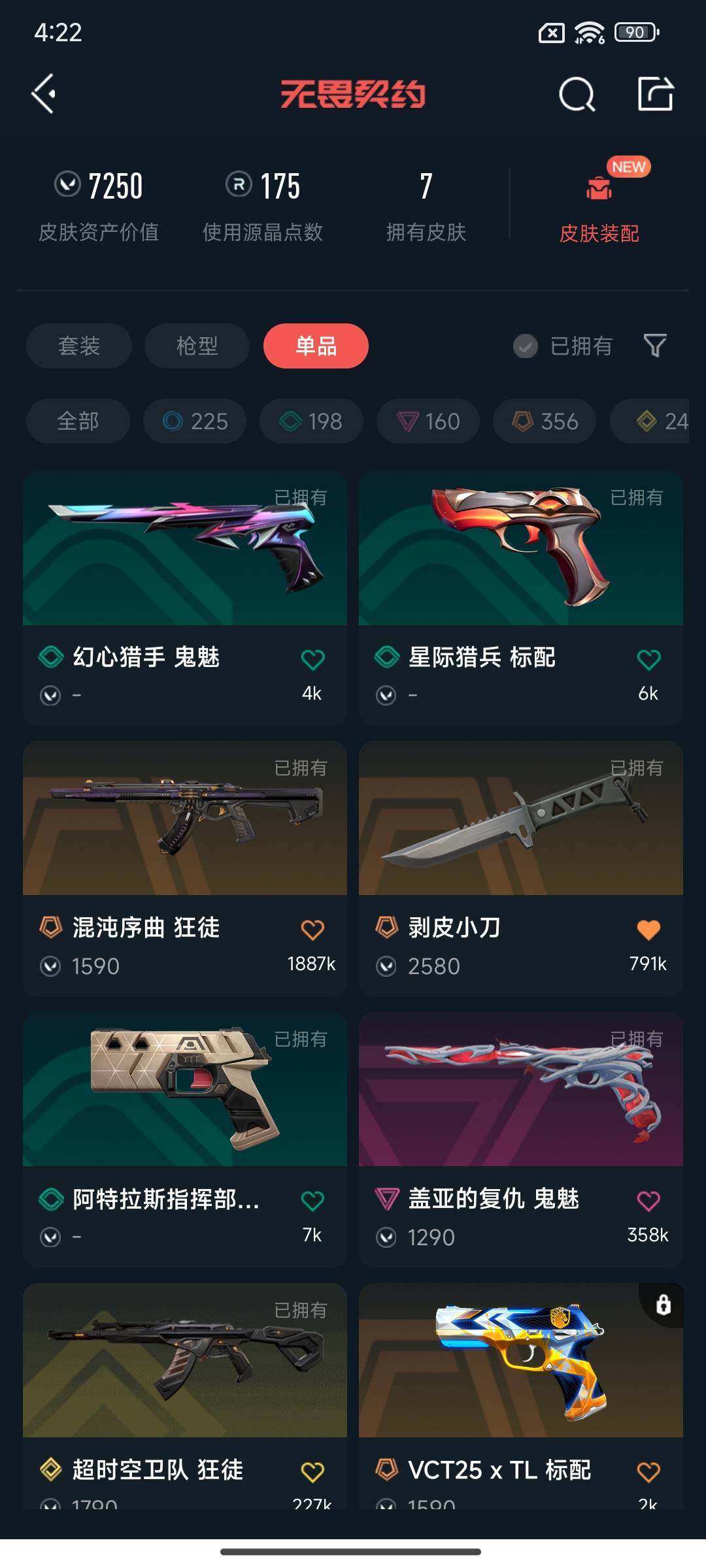Screen dimensions: 706x1568
Task: Open the VCT25 x TL 标配 card
Action: coord(521,1396)
